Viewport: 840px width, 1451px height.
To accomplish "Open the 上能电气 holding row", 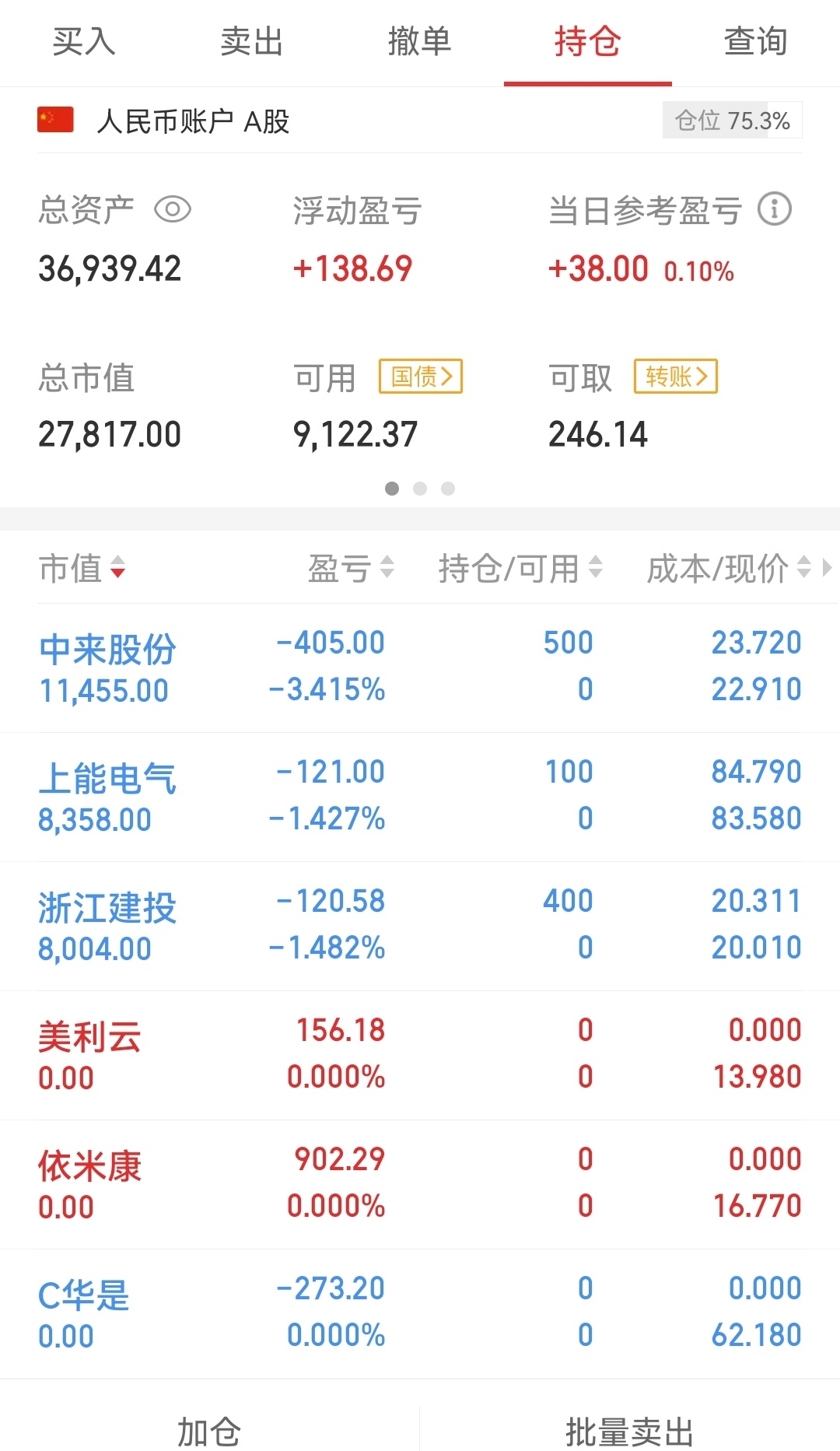I will [x=420, y=797].
